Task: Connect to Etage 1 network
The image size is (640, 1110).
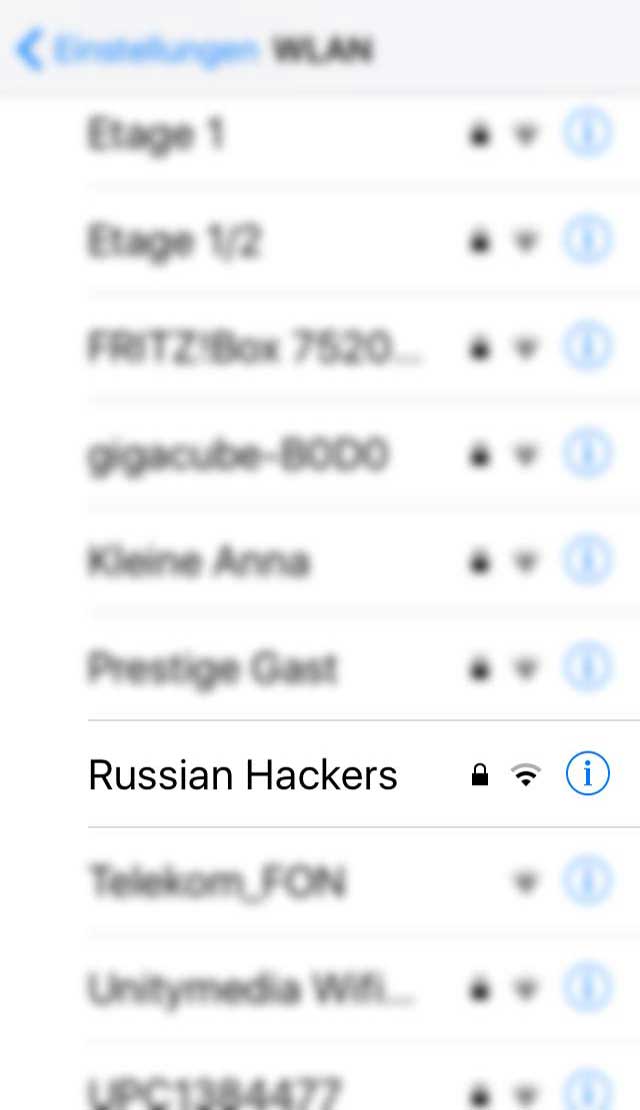Action: (156, 134)
